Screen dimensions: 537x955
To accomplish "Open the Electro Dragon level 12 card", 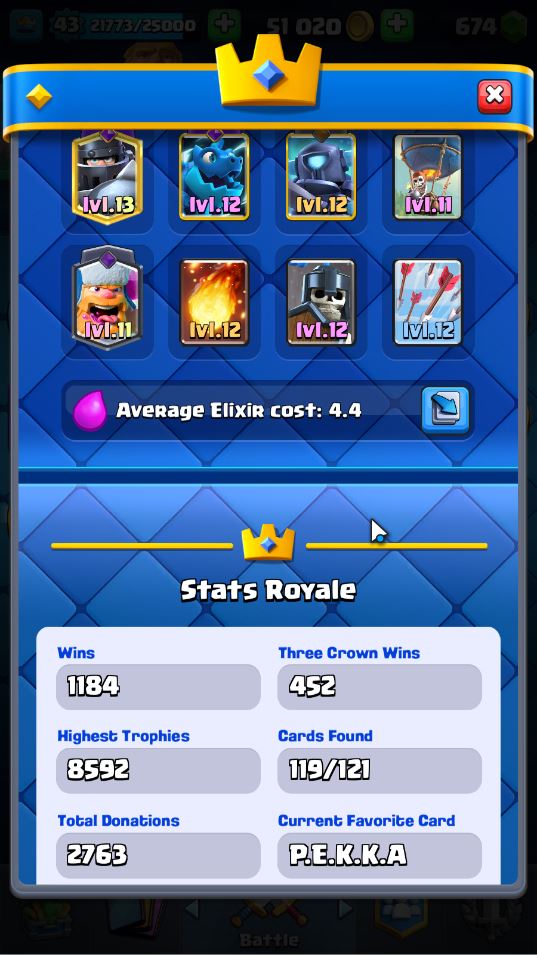I will coord(214,177).
